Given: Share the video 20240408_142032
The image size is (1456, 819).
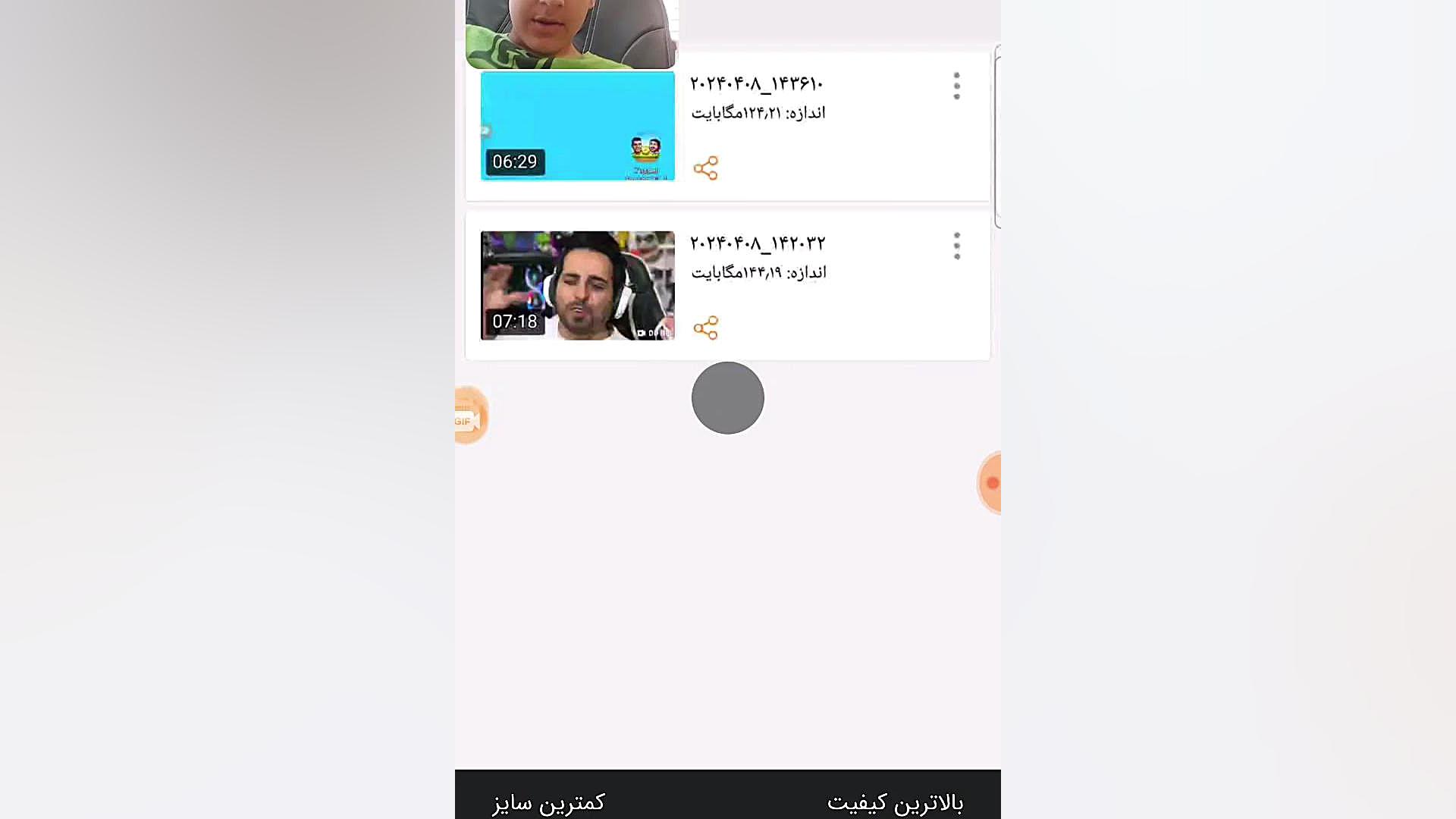Looking at the screenshot, I should pos(705,328).
